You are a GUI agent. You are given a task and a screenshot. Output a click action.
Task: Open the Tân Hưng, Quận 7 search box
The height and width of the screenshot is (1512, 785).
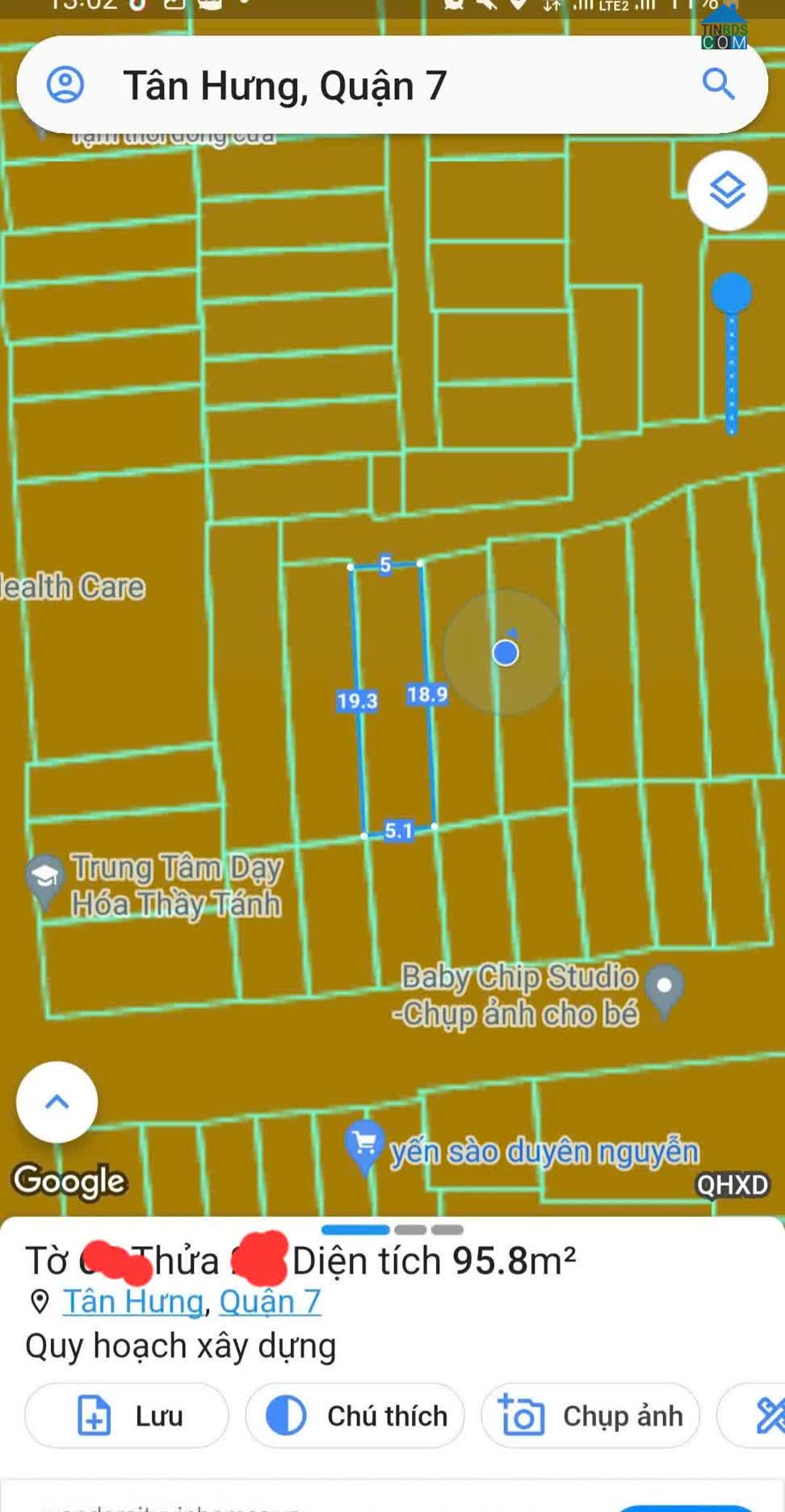coord(392,85)
